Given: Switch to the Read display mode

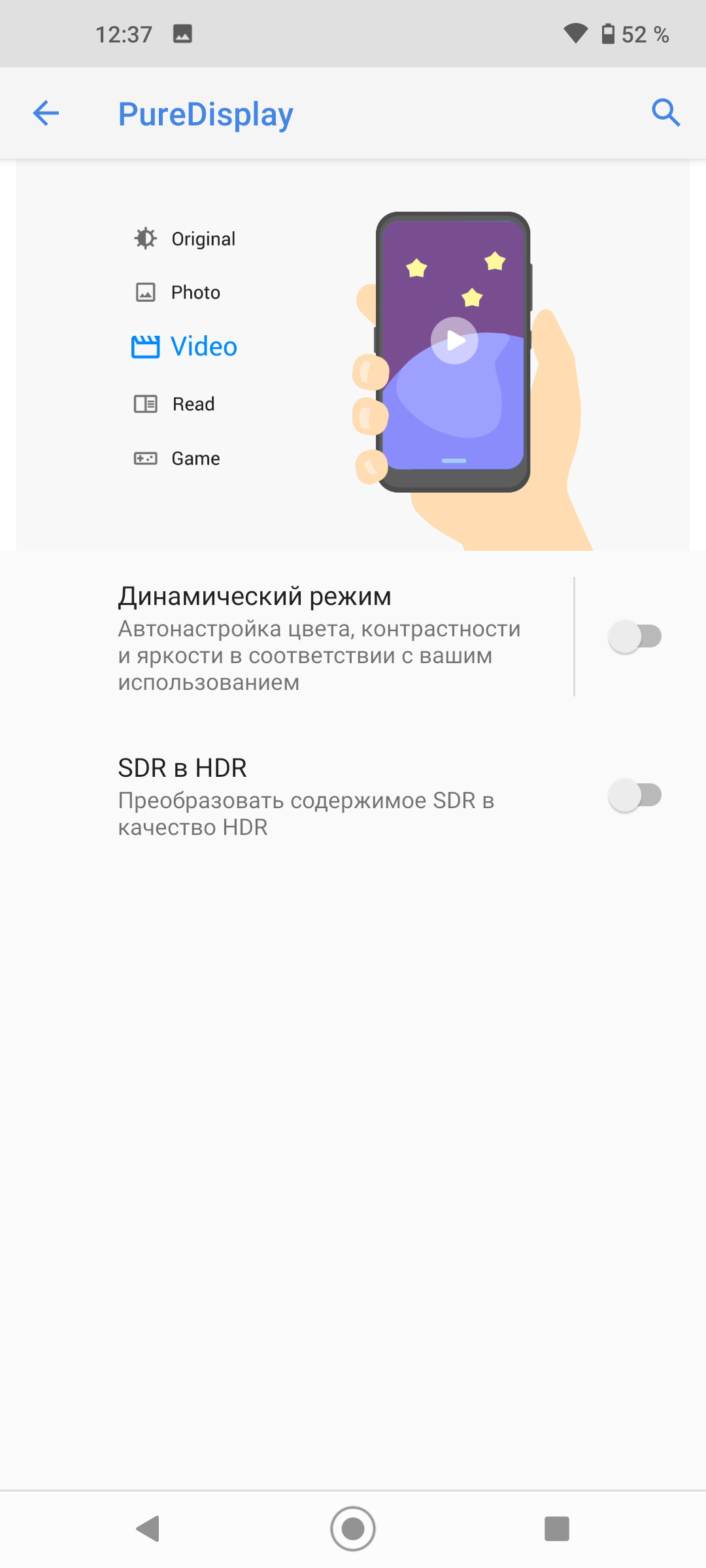Looking at the screenshot, I should 175,404.
